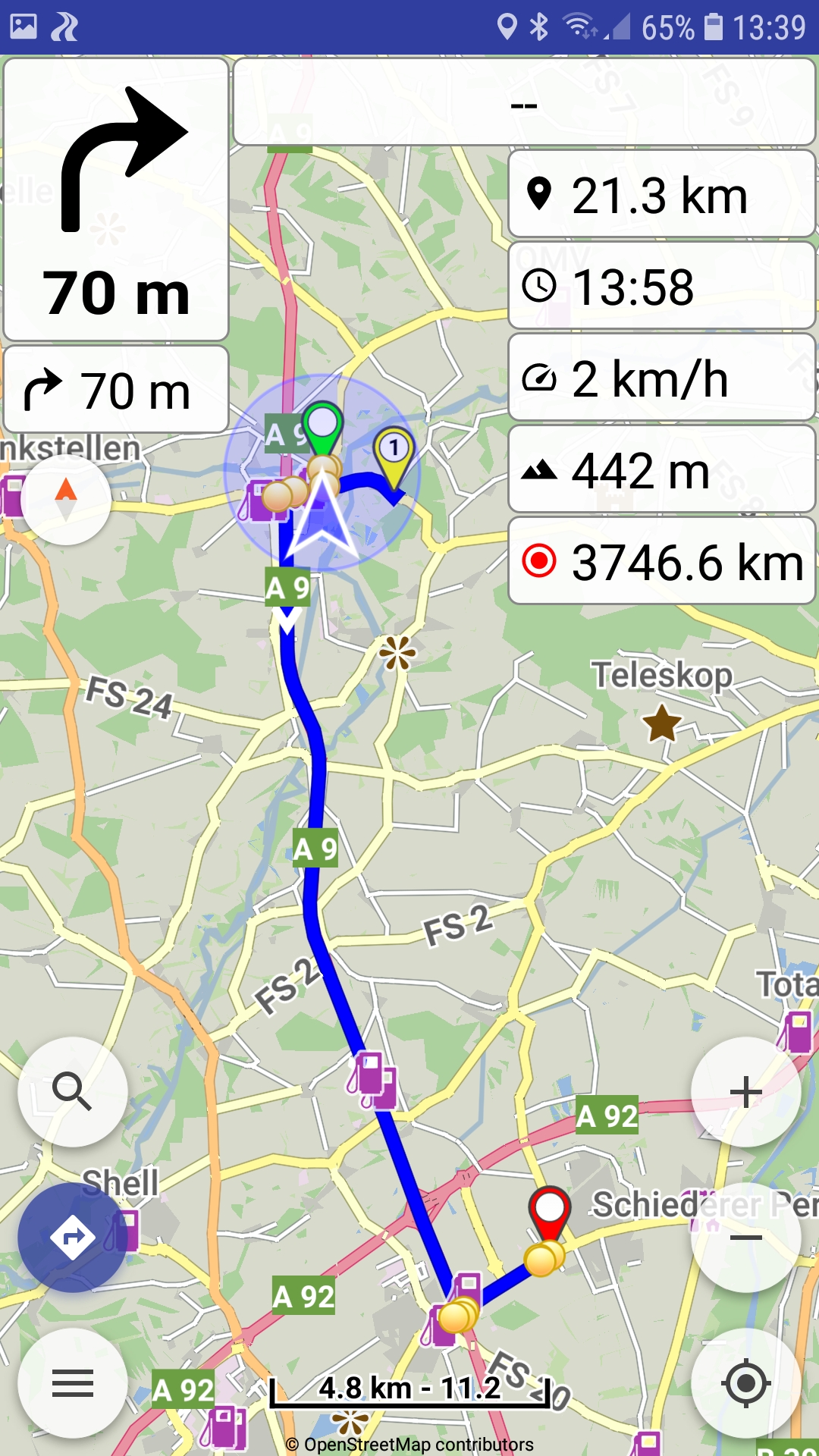The width and height of the screenshot is (819, 1456).
Task: Tap the compass orientation button
Action: pos(66,499)
